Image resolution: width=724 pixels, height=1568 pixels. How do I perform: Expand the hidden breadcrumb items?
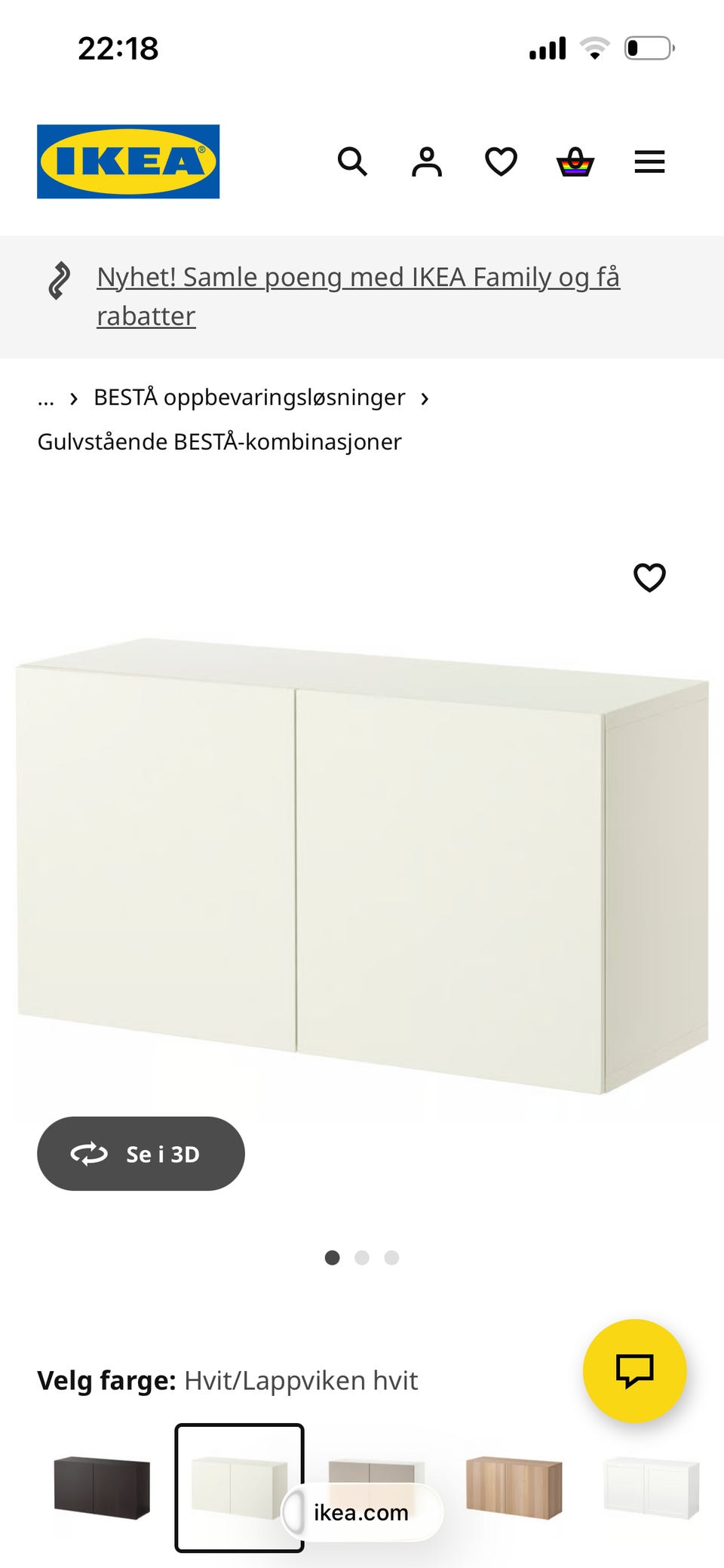tap(45, 398)
